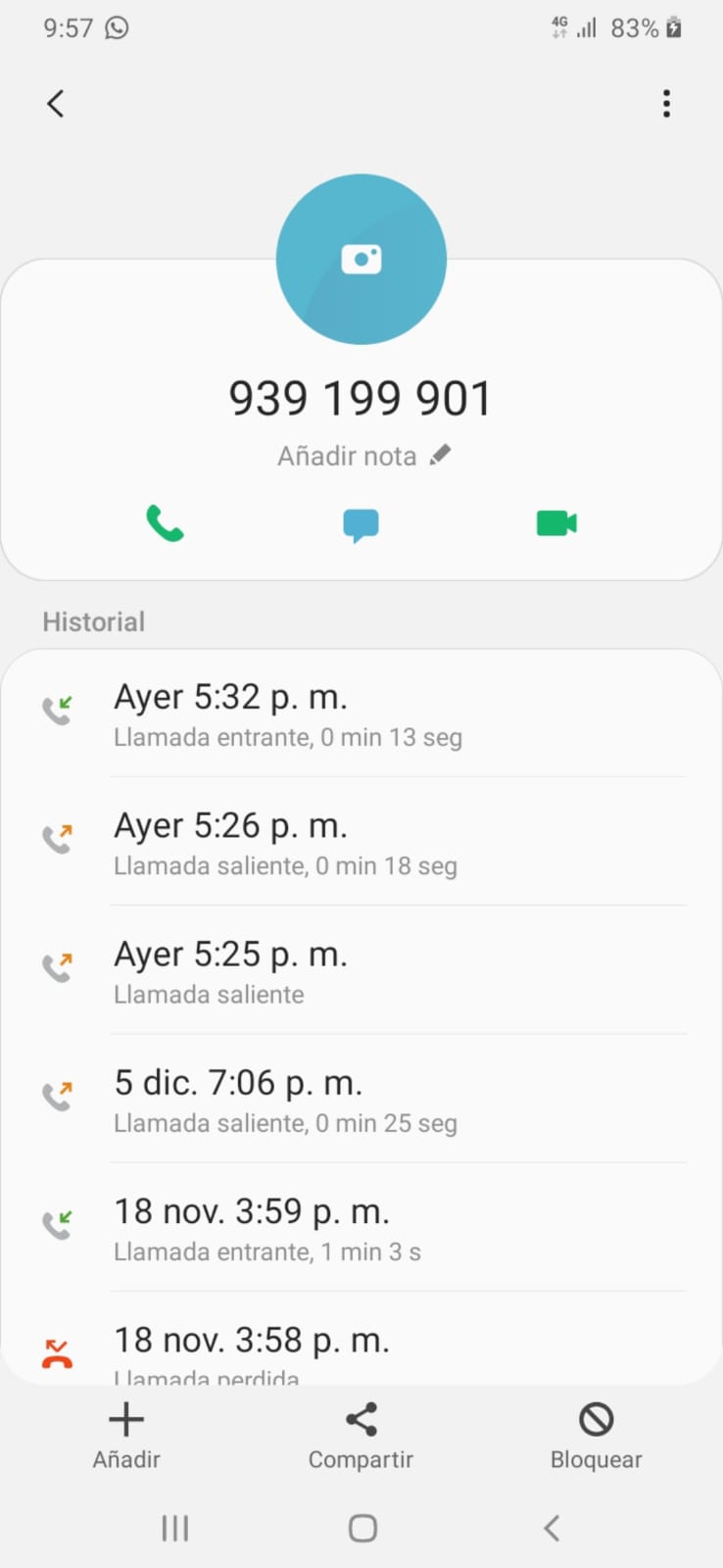
Task: Go to the system home screen
Action: (x=362, y=1528)
